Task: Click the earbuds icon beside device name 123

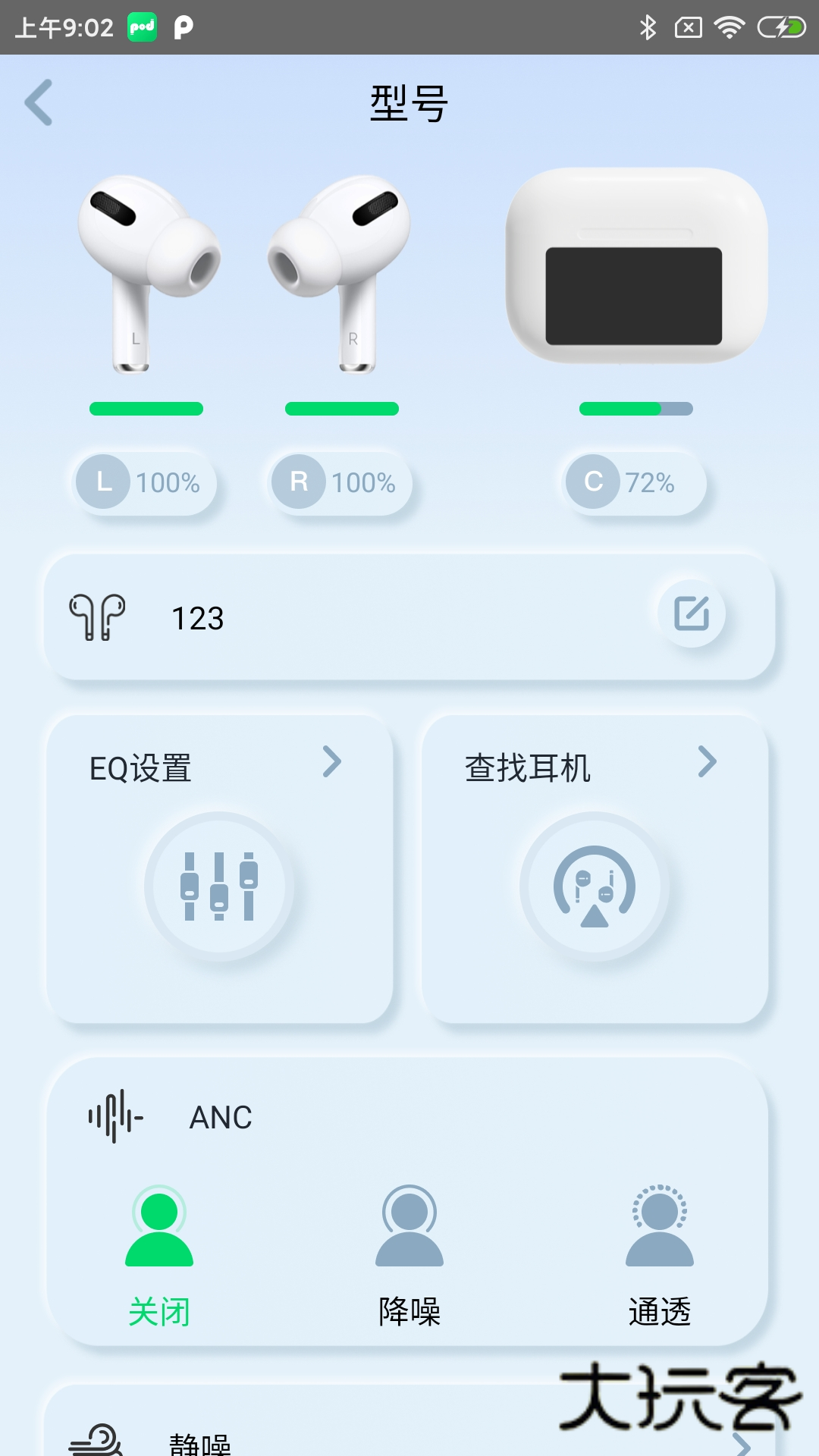Action: [101, 616]
